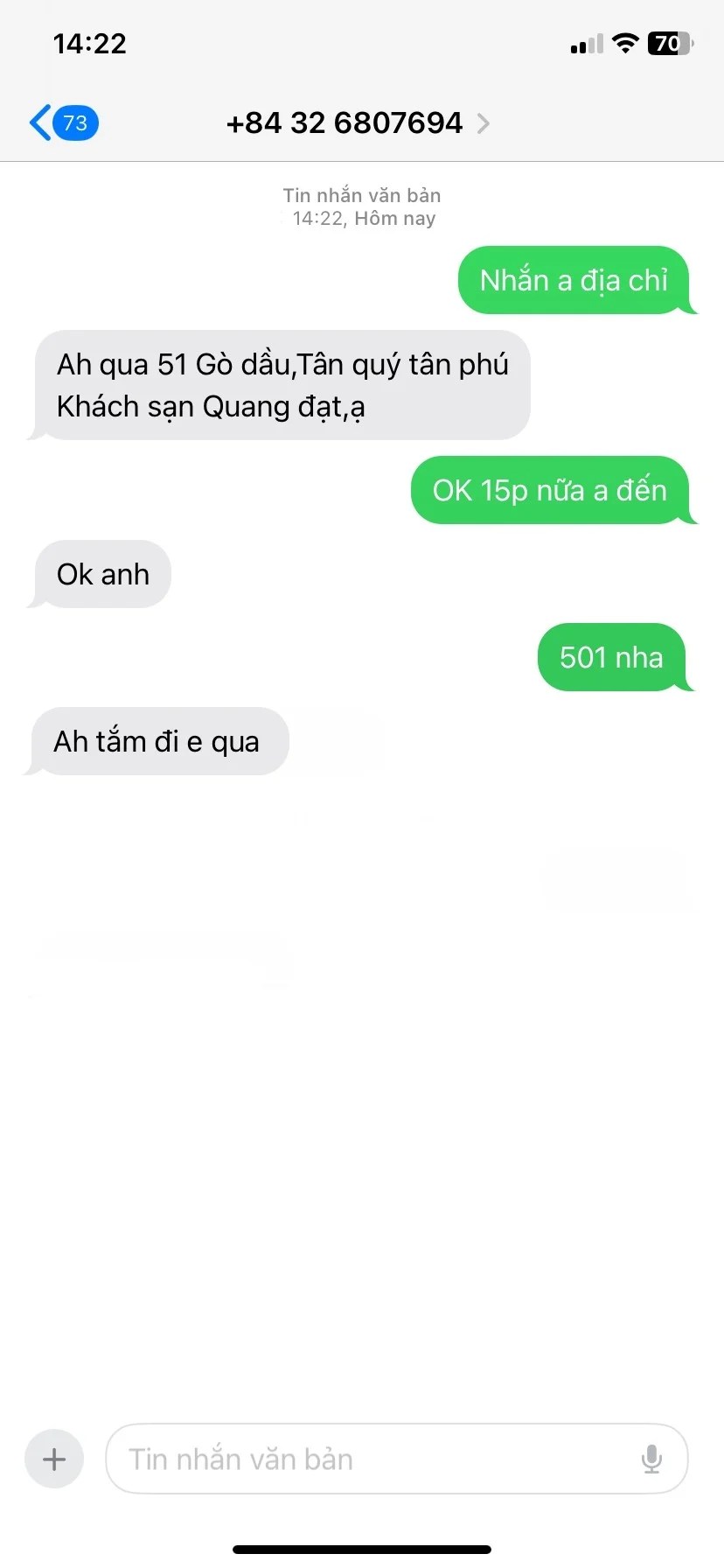The height and width of the screenshot is (1568, 724).
Task: Start voice dictation with the microphone
Action: 651,1459
